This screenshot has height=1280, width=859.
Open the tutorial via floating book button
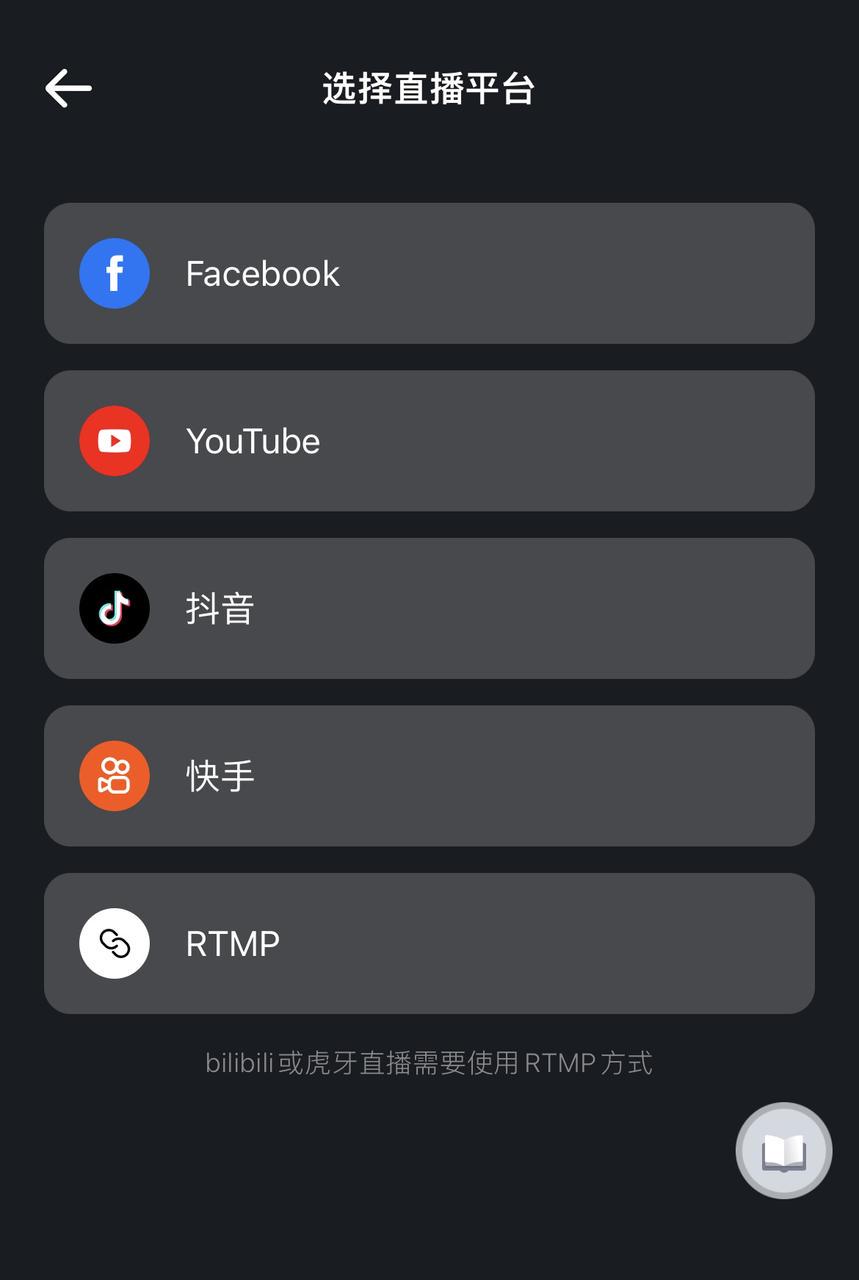[782, 1150]
